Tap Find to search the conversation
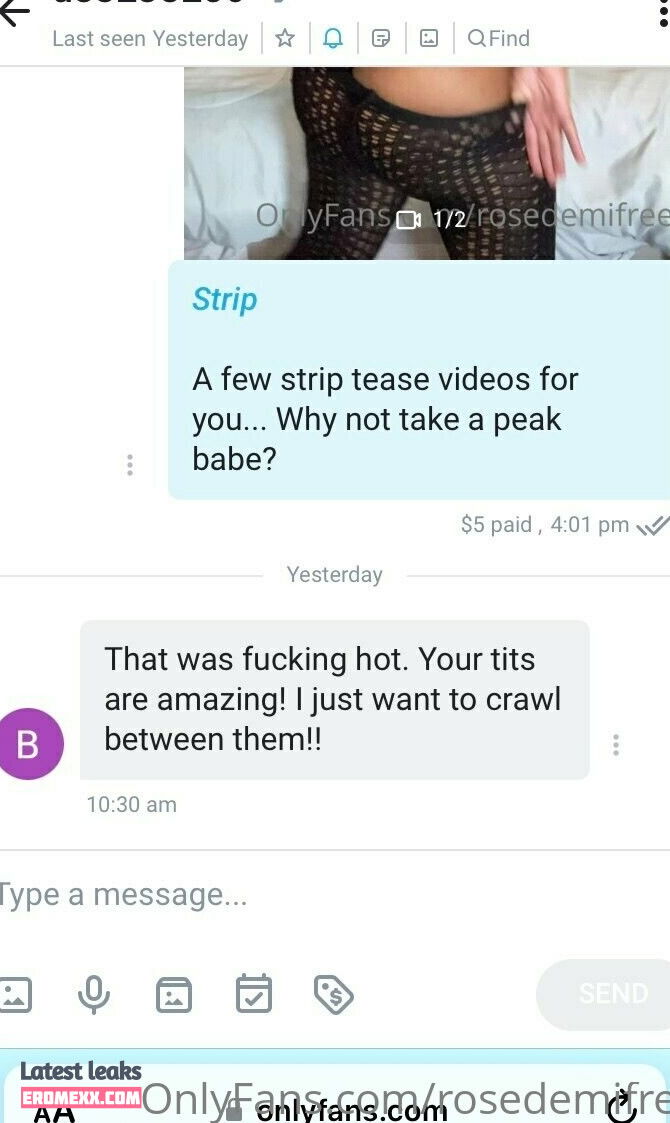 click(x=498, y=38)
